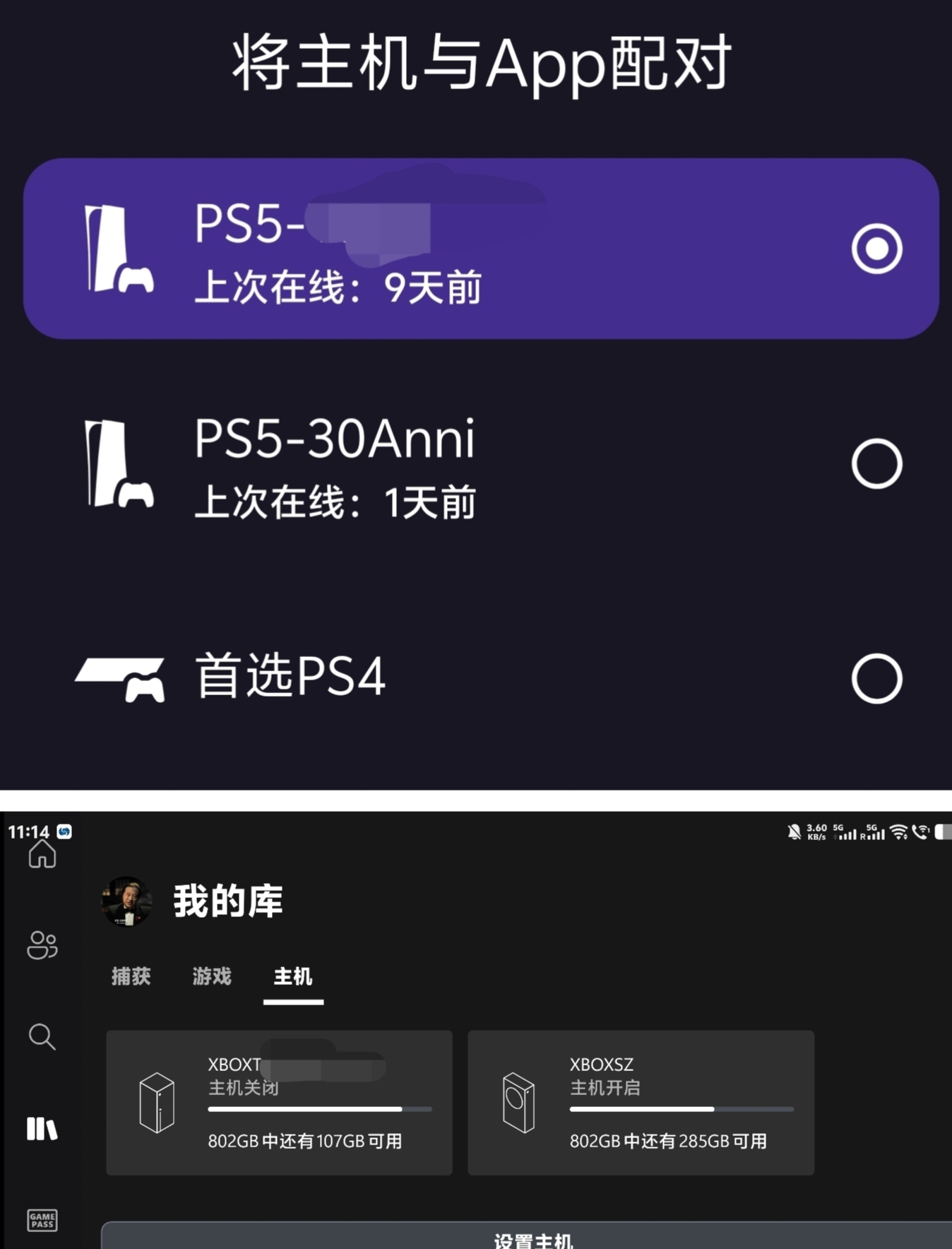Open search from the sidebar
Image resolution: width=952 pixels, height=1249 pixels.
[x=42, y=1037]
